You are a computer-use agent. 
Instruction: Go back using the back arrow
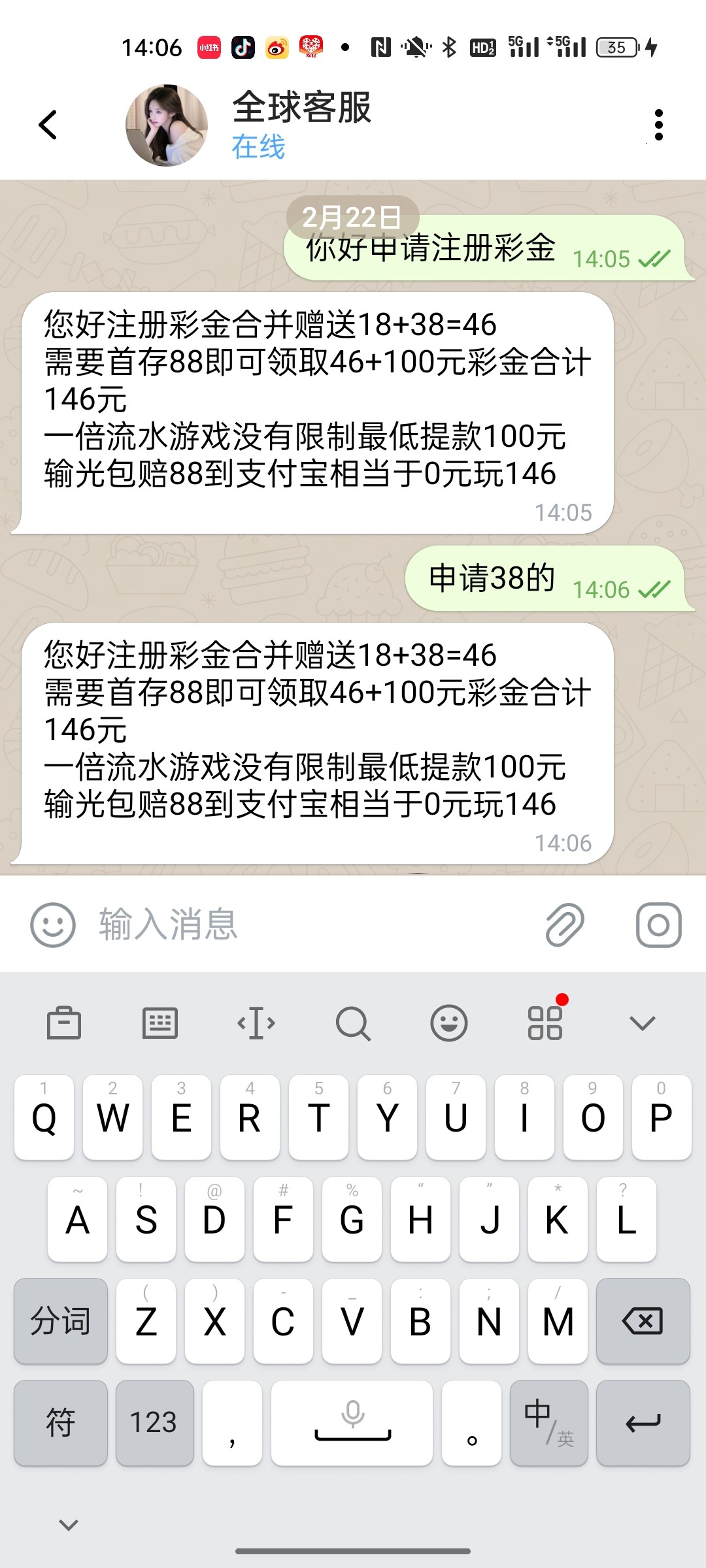(x=47, y=124)
